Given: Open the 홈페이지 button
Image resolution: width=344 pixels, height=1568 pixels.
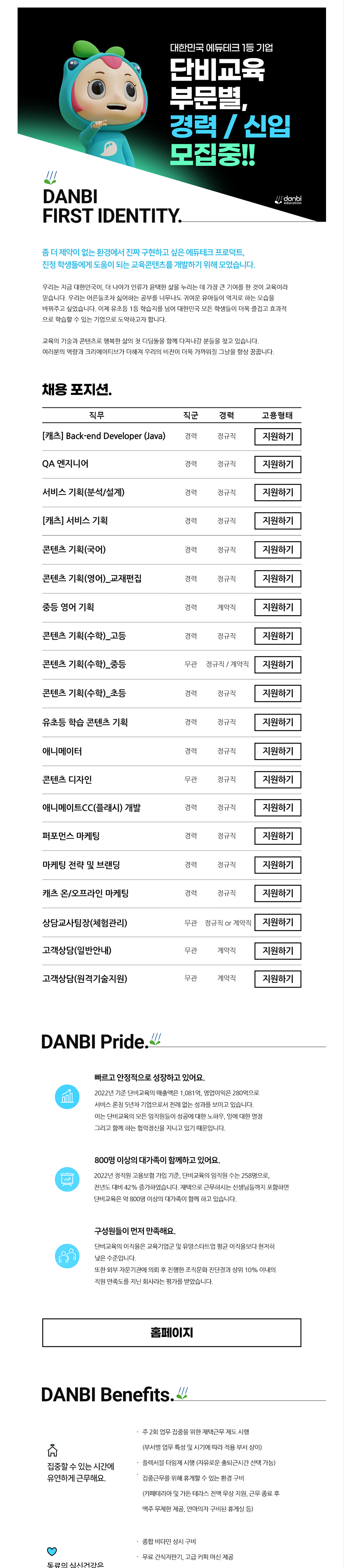Looking at the screenshot, I should (172, 1333).
